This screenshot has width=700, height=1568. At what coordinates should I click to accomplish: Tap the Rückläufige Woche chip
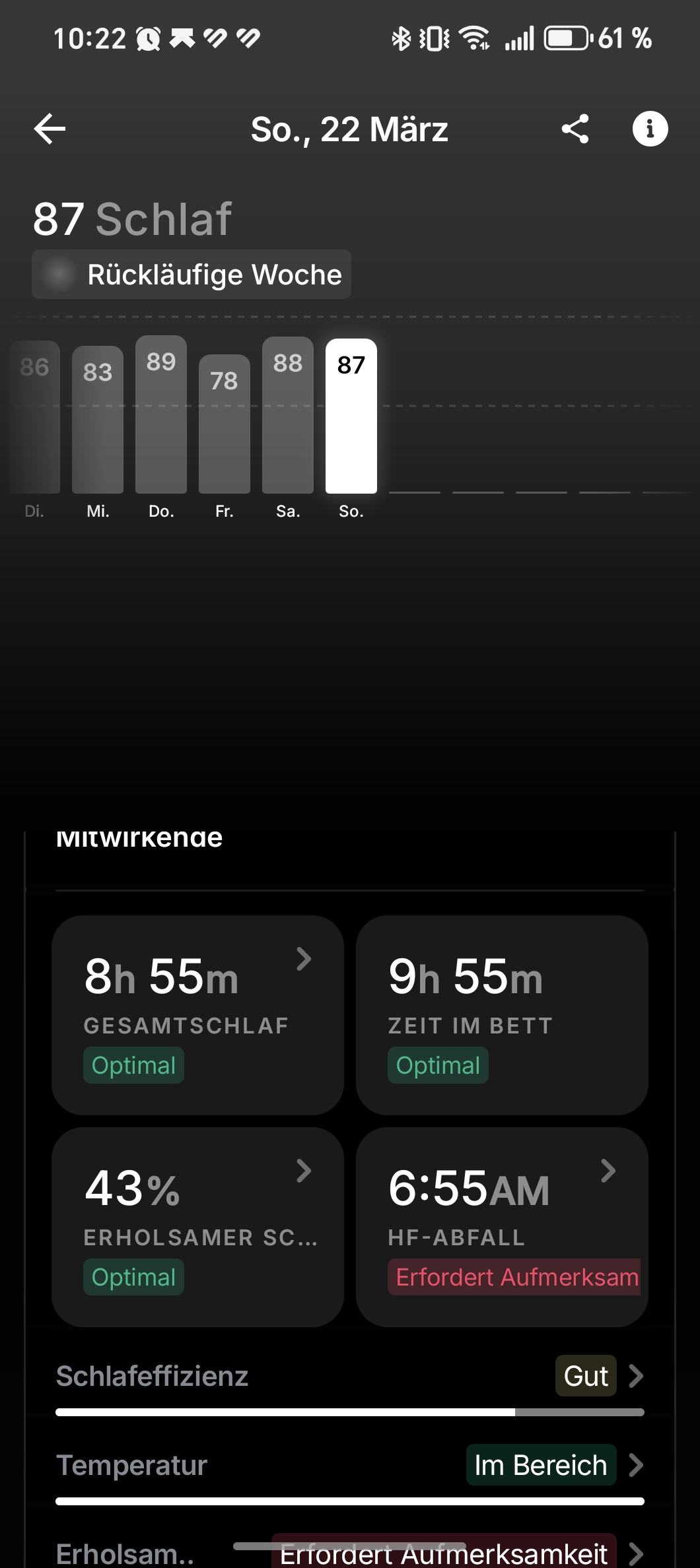tap(192, 275)
